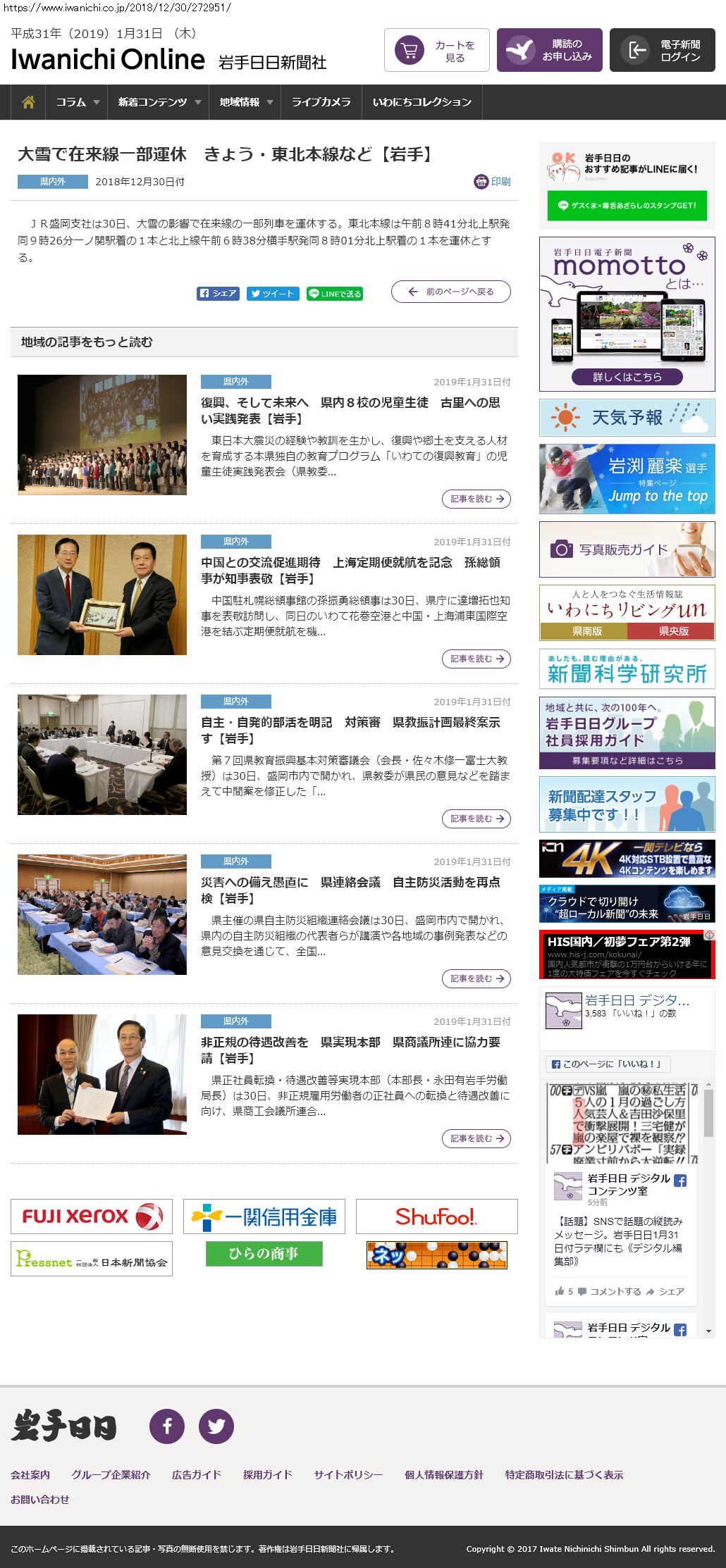Go to the home icon in navigation
The image size is (726, 1568).
click(x=28, y=102)
